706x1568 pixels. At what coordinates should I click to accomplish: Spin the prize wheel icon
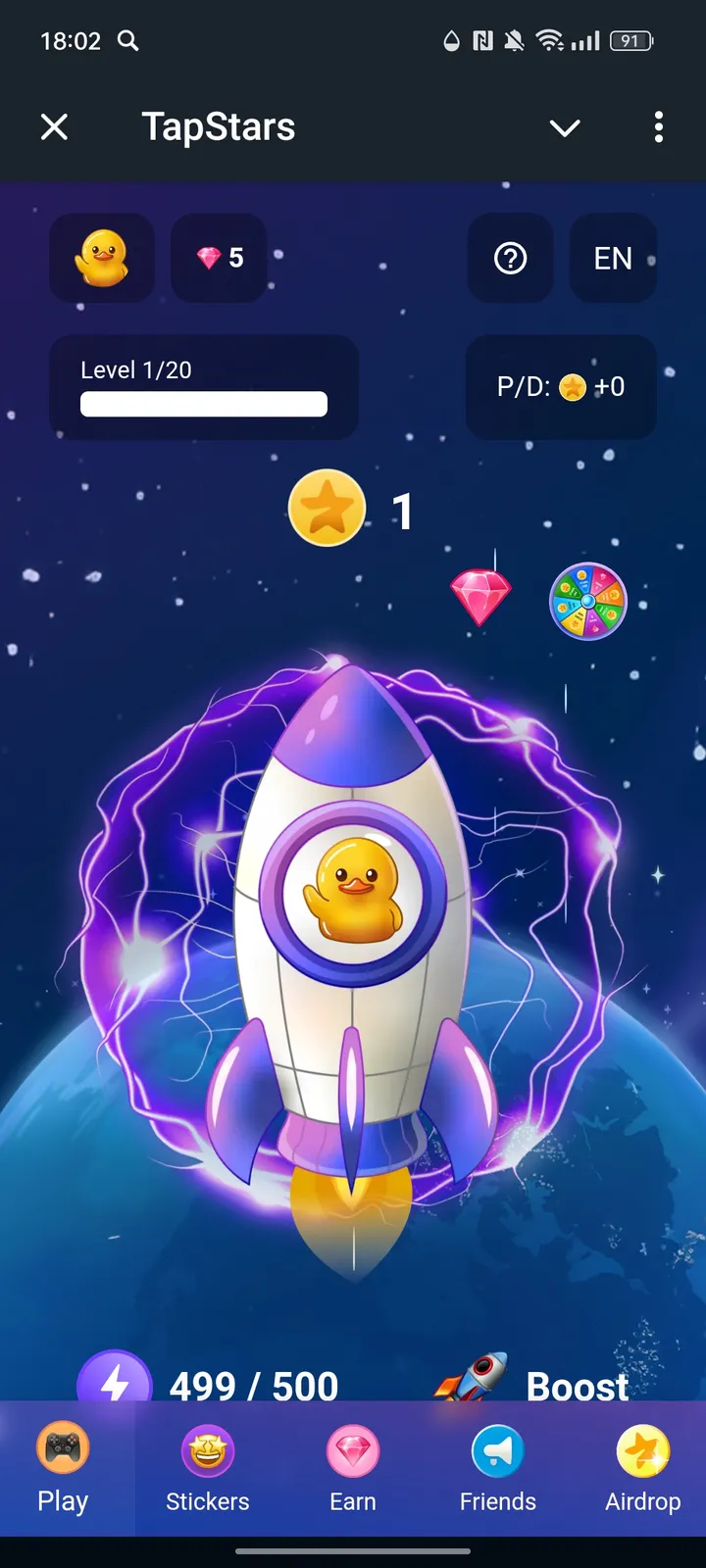(x=587, y=602)
